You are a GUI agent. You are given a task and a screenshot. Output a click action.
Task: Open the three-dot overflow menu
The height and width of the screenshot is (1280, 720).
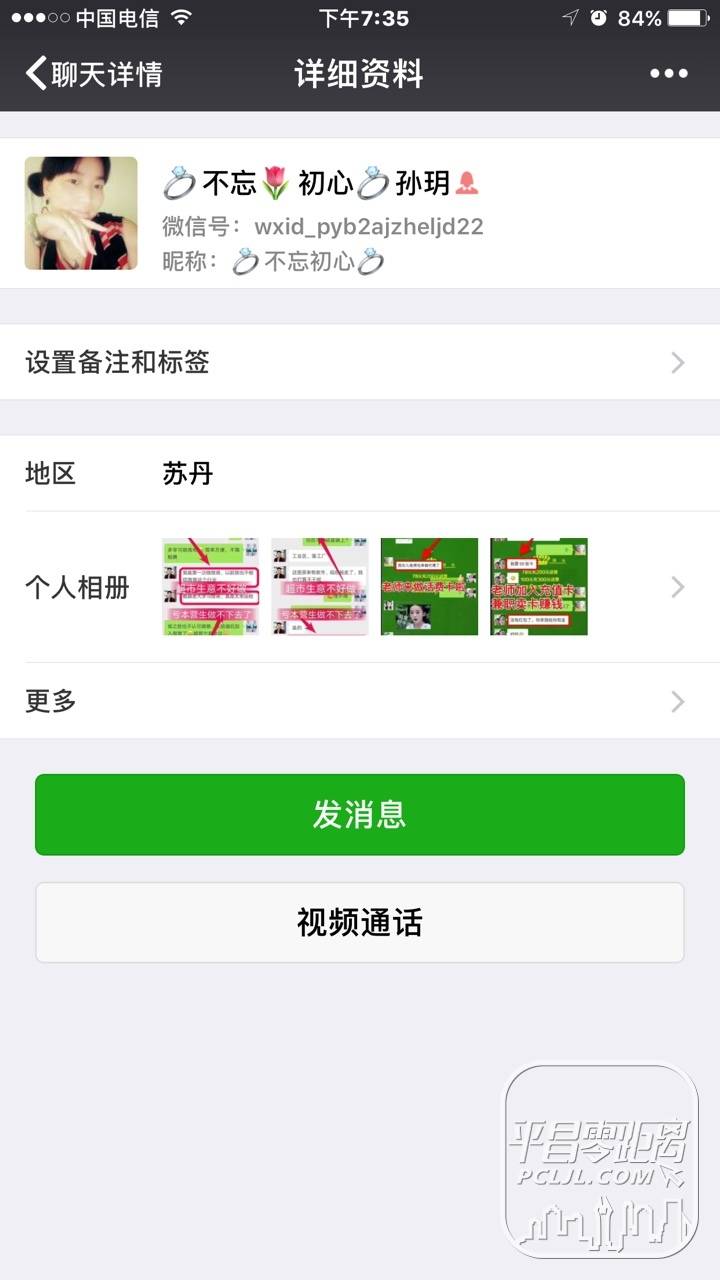pyautogui.click(x=668, y=74)
